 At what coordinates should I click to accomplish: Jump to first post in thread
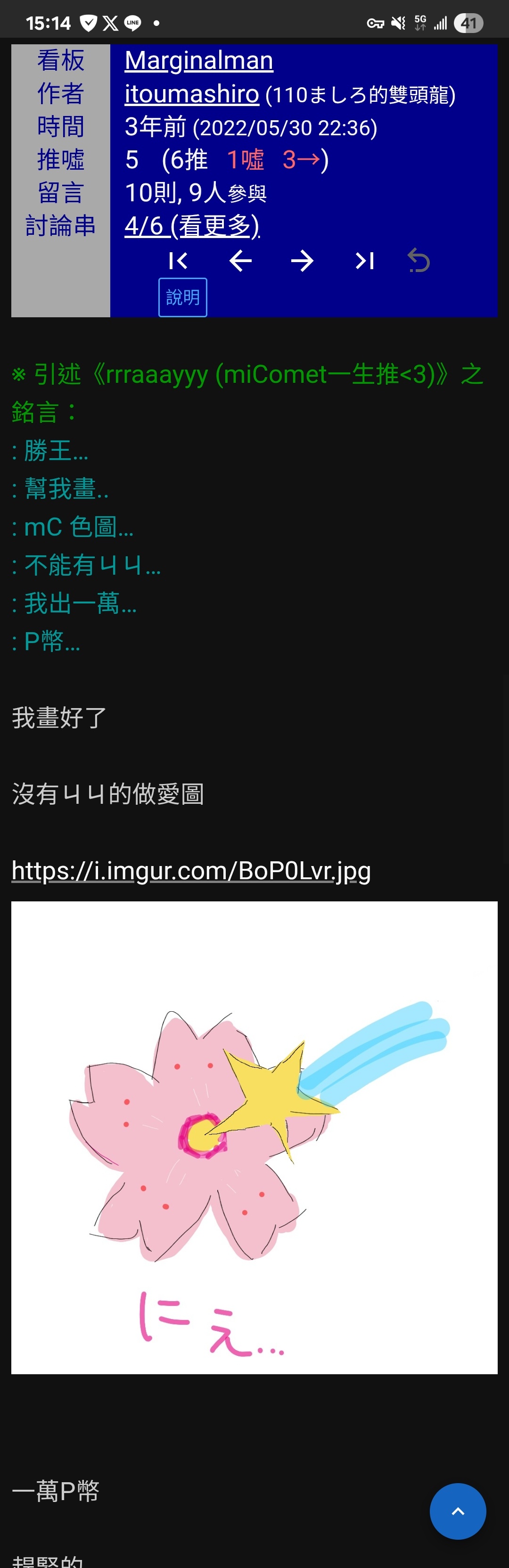pyautogui.click(x=178, y=261)
